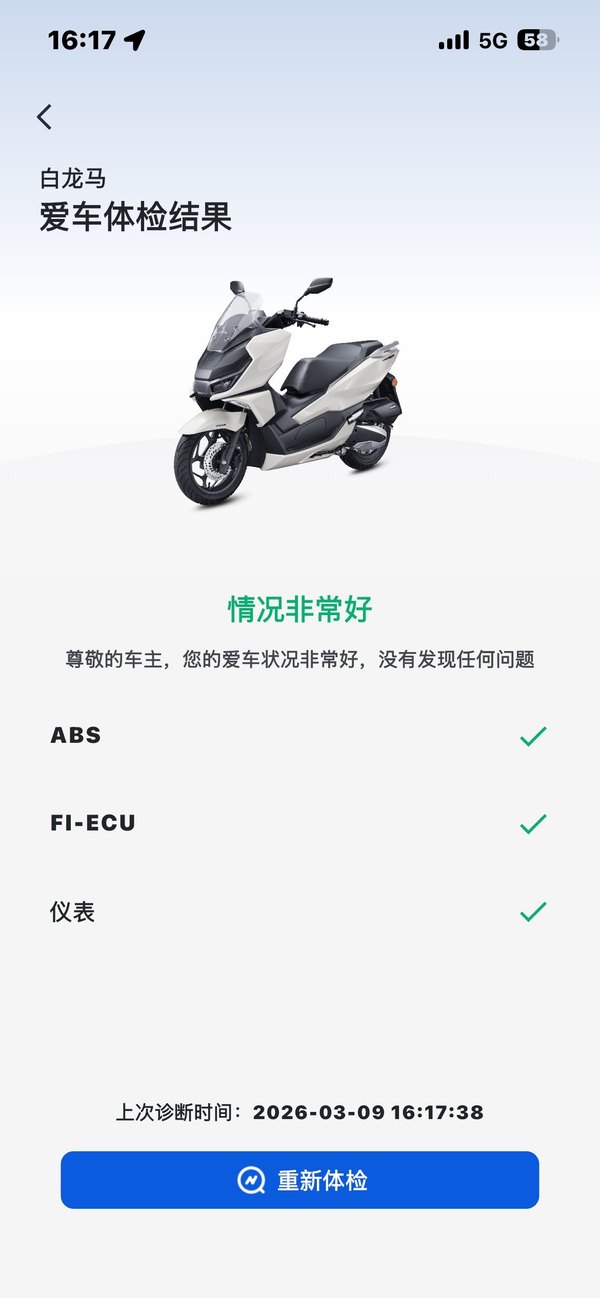Viewport: 600px width, 1298px height.
Task: Go back using the top-left arrow
Action: click(44, 117)
